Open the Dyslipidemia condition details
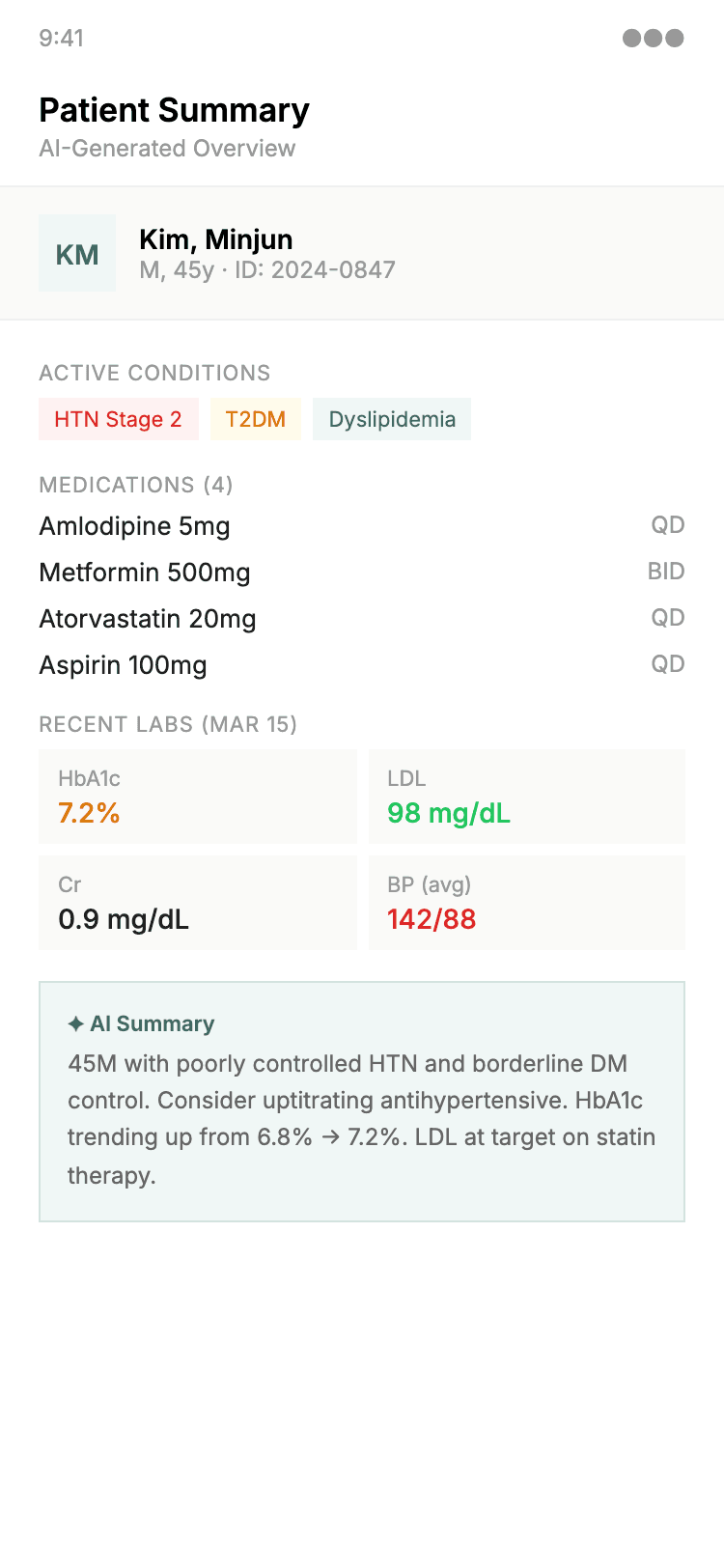724x1568 pixels. pyautogui.click(x=392, y=419)
